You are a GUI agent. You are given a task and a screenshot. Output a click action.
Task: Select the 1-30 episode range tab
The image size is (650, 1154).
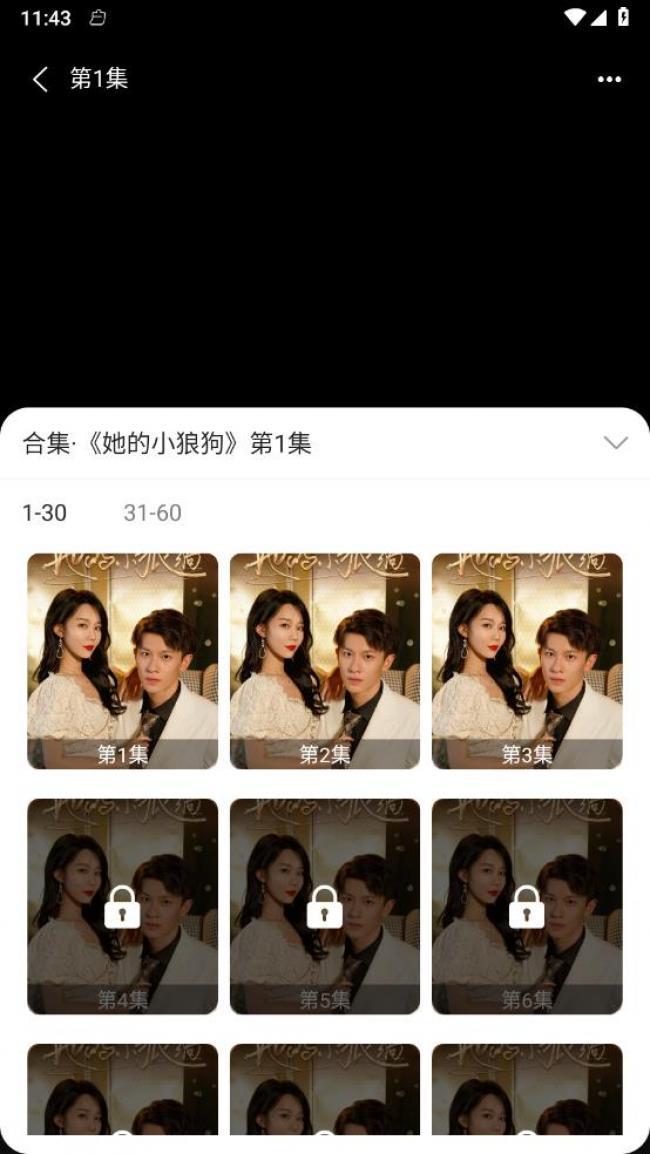[45, 513]
